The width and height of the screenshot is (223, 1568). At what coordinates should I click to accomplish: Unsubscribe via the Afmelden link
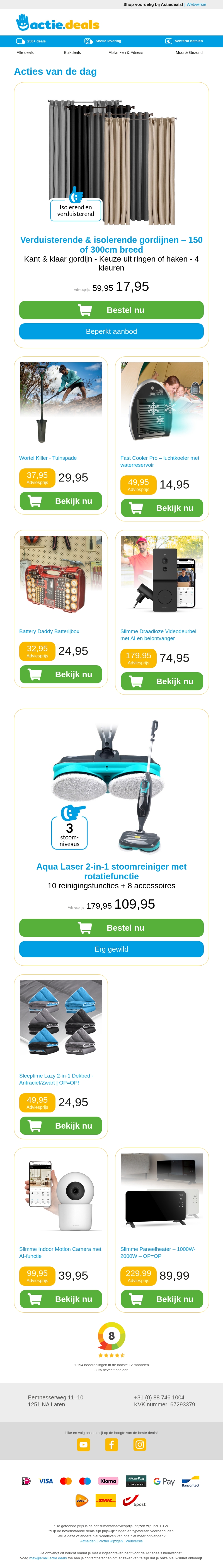point(88,1541)
